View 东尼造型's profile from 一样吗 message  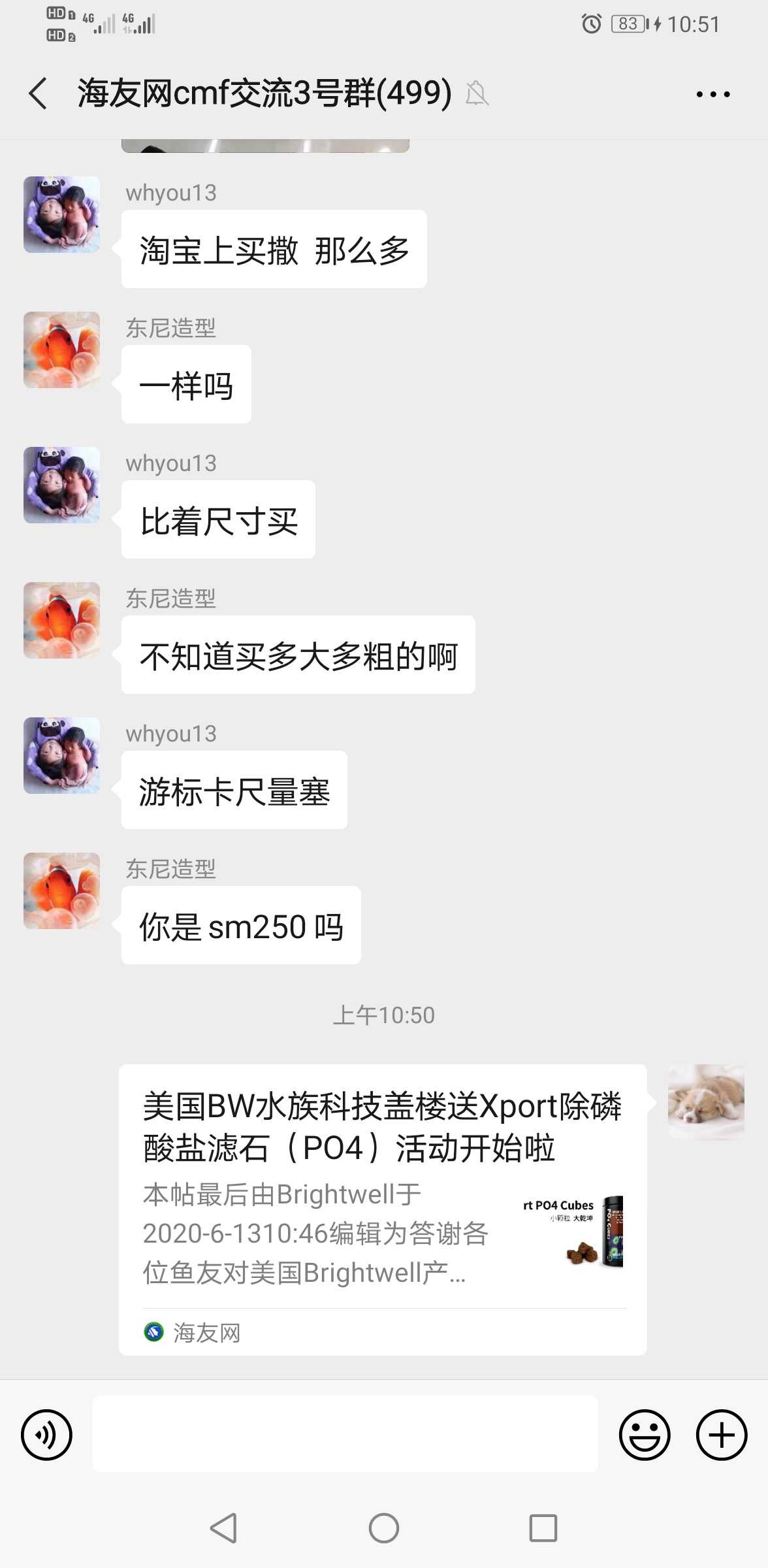(x=62, y=350)
